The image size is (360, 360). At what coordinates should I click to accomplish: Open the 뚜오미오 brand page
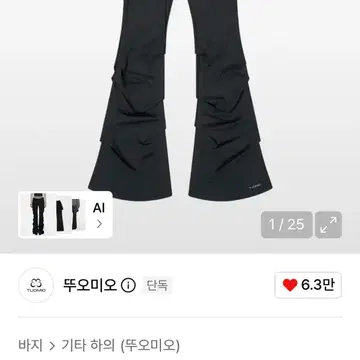[90, 285]
